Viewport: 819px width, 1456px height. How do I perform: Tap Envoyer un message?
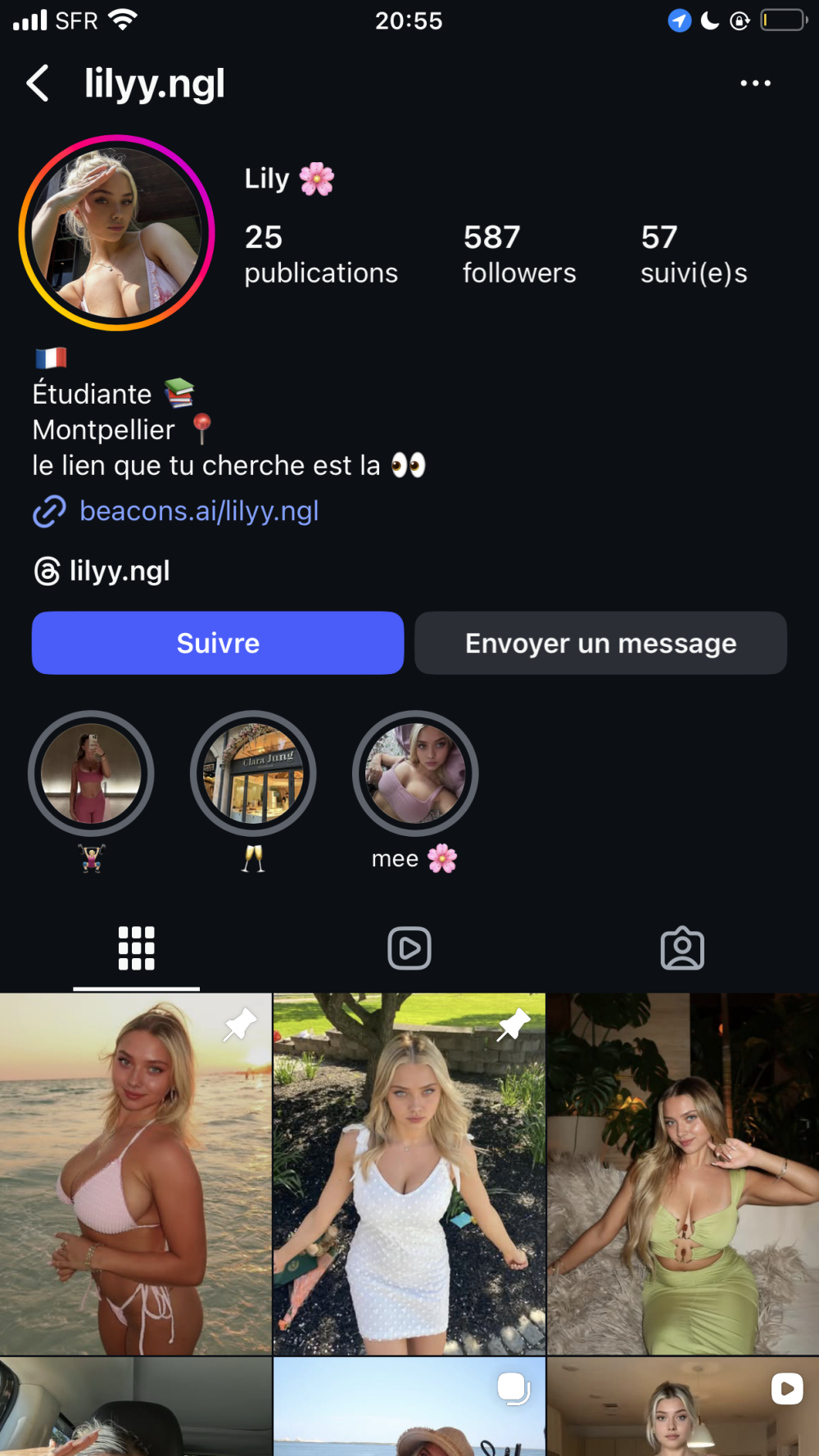pyautogui.click(x=600, y=643)
